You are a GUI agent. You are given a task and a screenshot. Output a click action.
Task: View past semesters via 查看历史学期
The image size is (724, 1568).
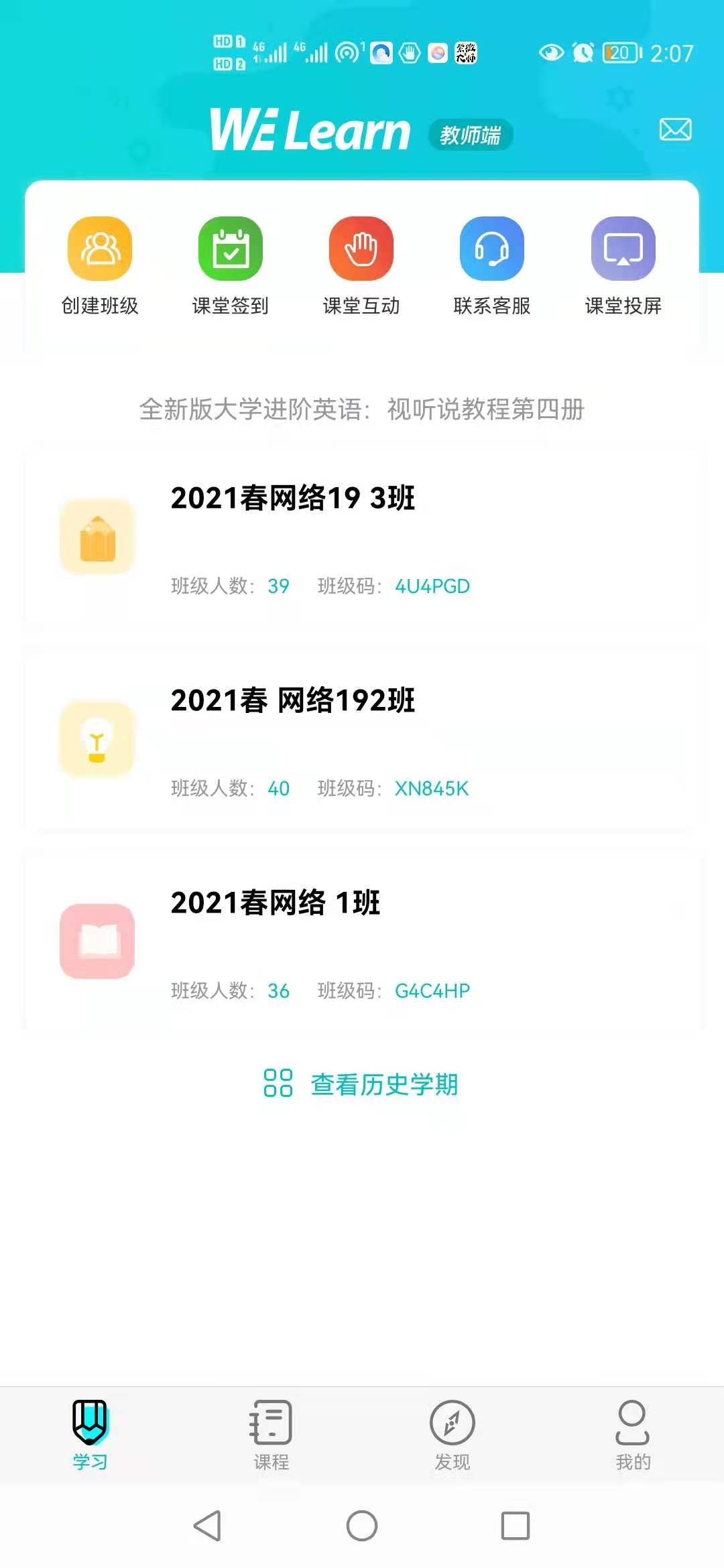362,1084
